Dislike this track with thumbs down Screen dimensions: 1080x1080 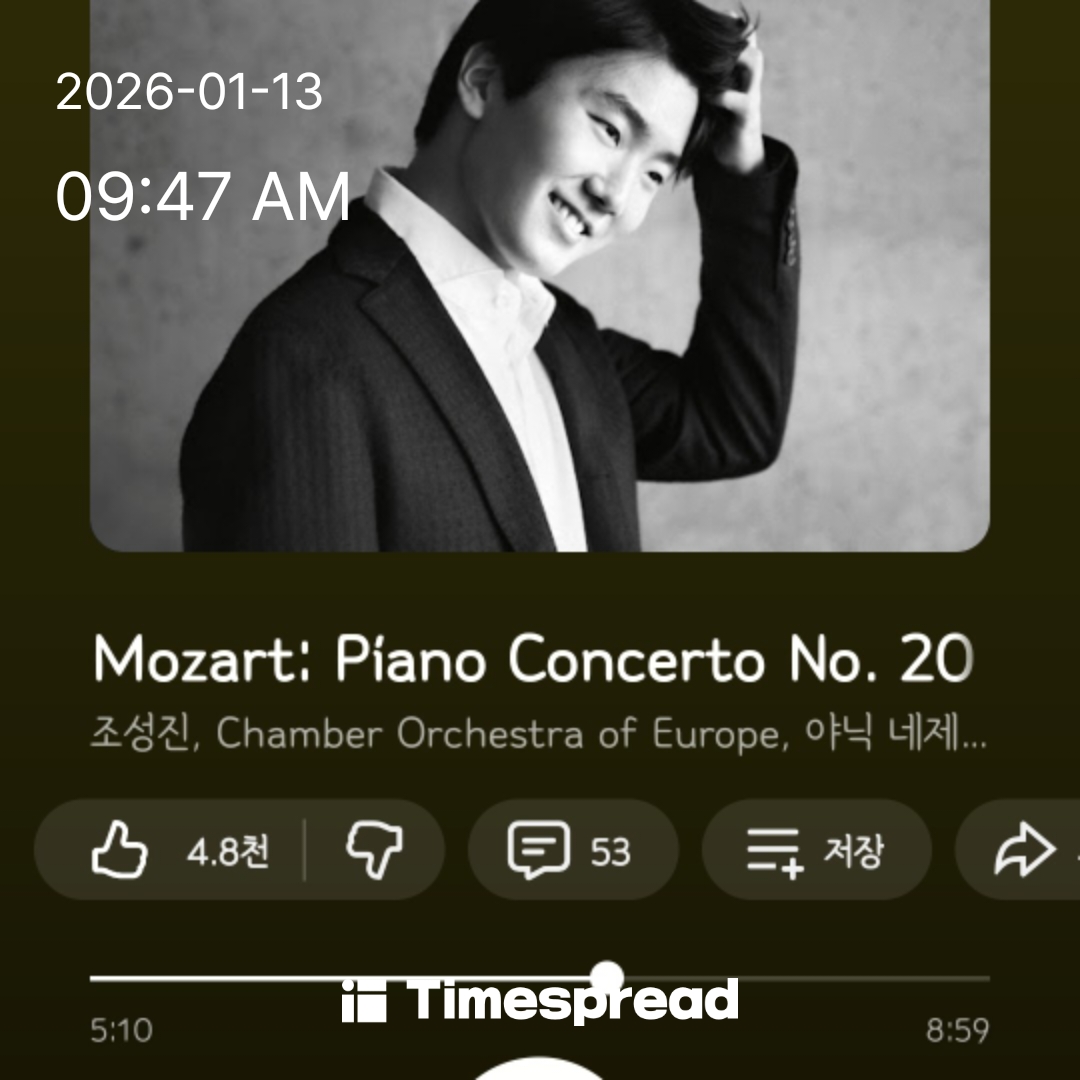[374, 851]
